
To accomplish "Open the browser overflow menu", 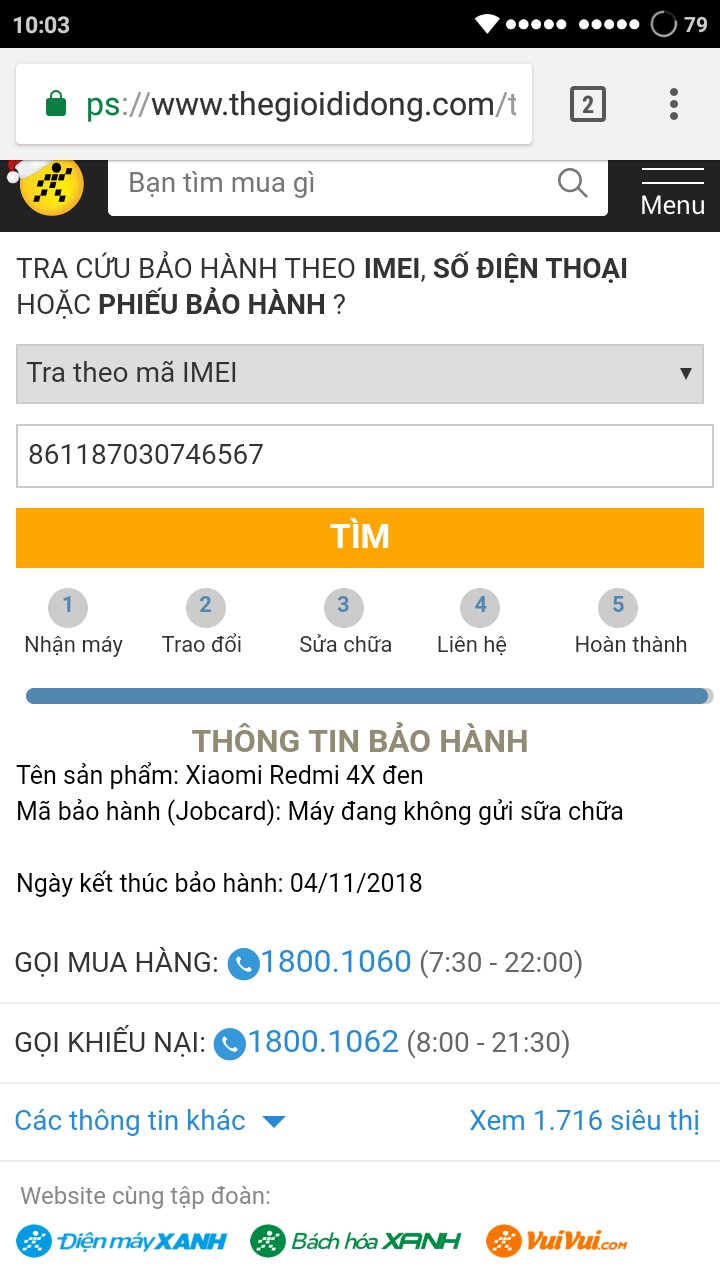I will (x=674, y=104).
